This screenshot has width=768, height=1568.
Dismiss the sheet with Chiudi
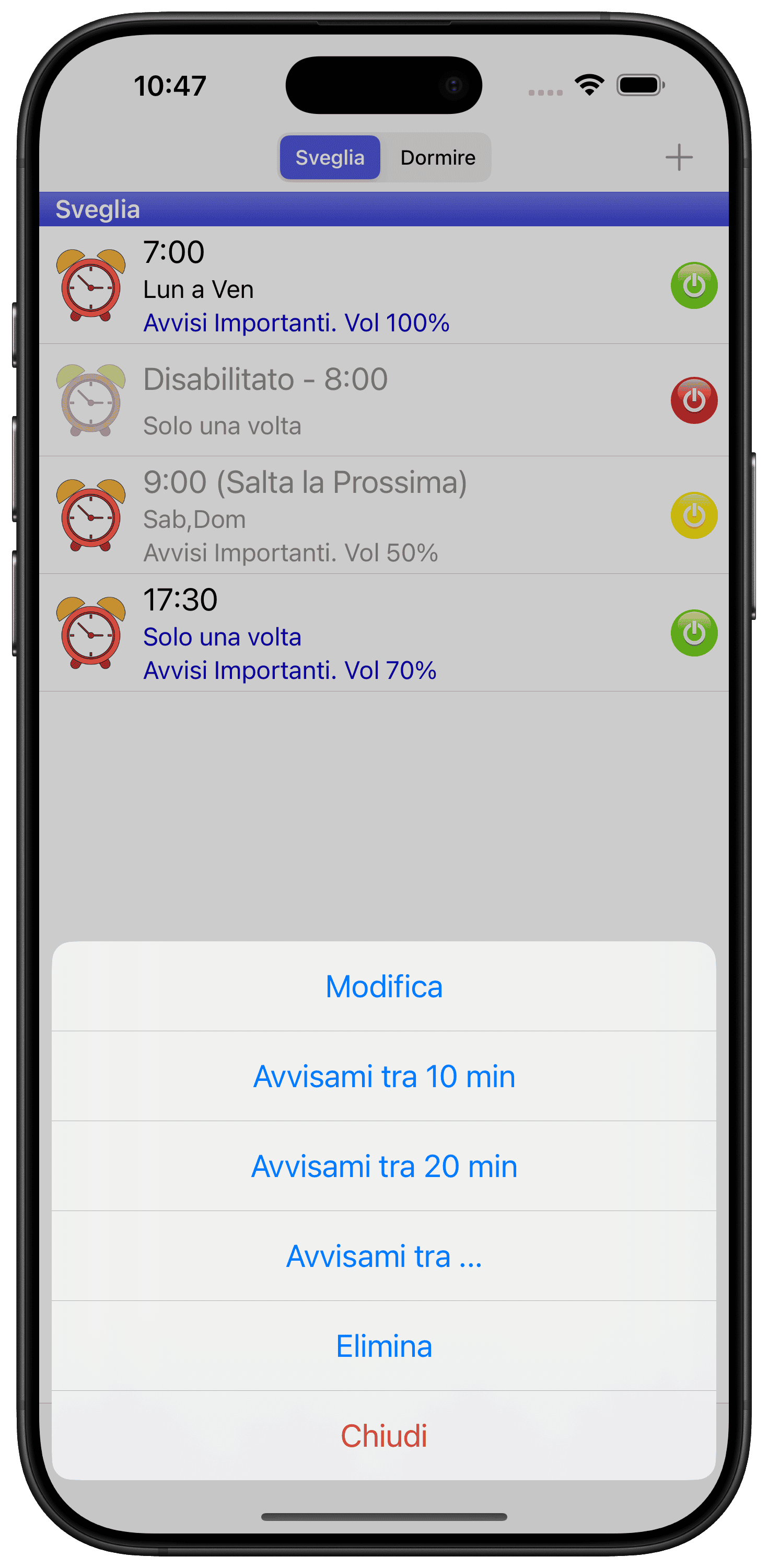click(383, 1436)
